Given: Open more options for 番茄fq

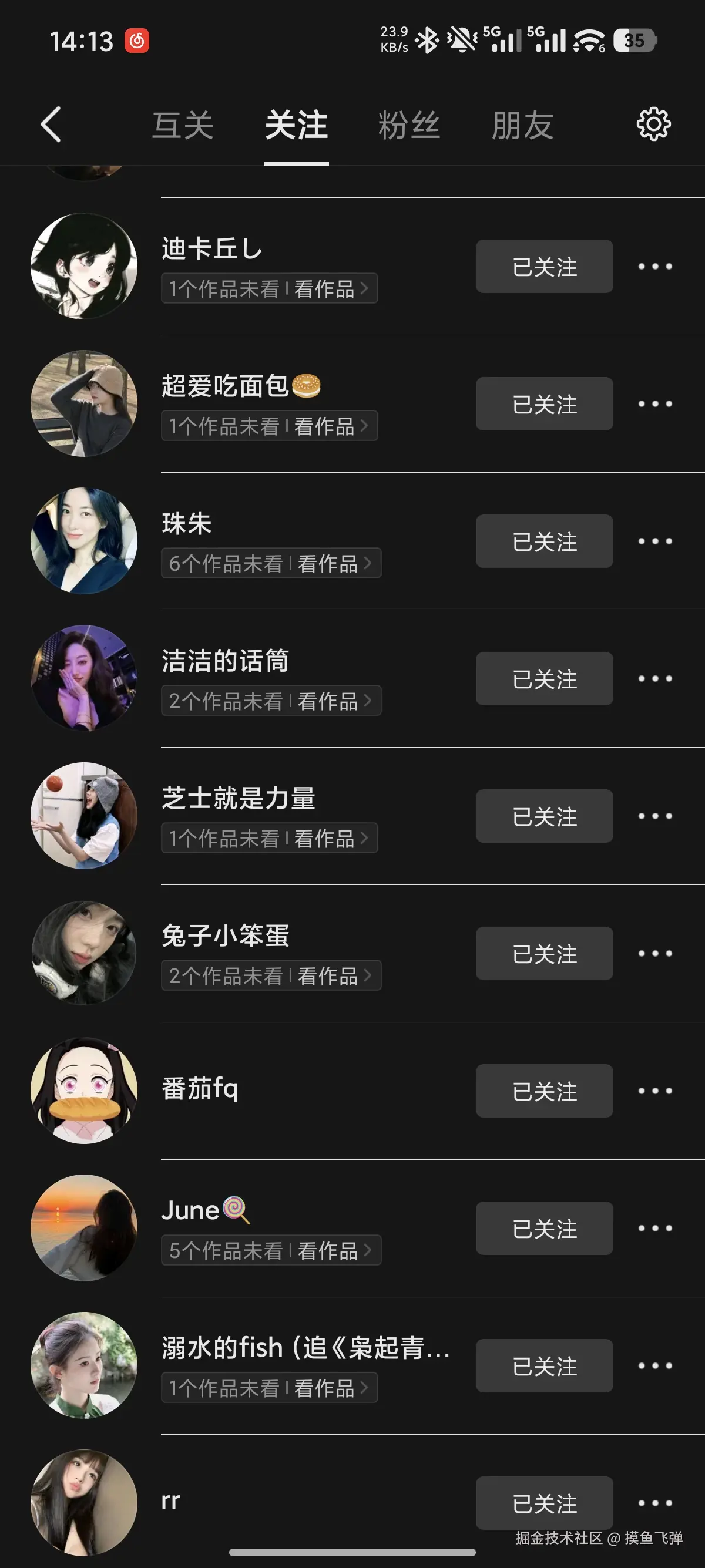Looking at the screenshot, I should click(x=654, y=1091).
